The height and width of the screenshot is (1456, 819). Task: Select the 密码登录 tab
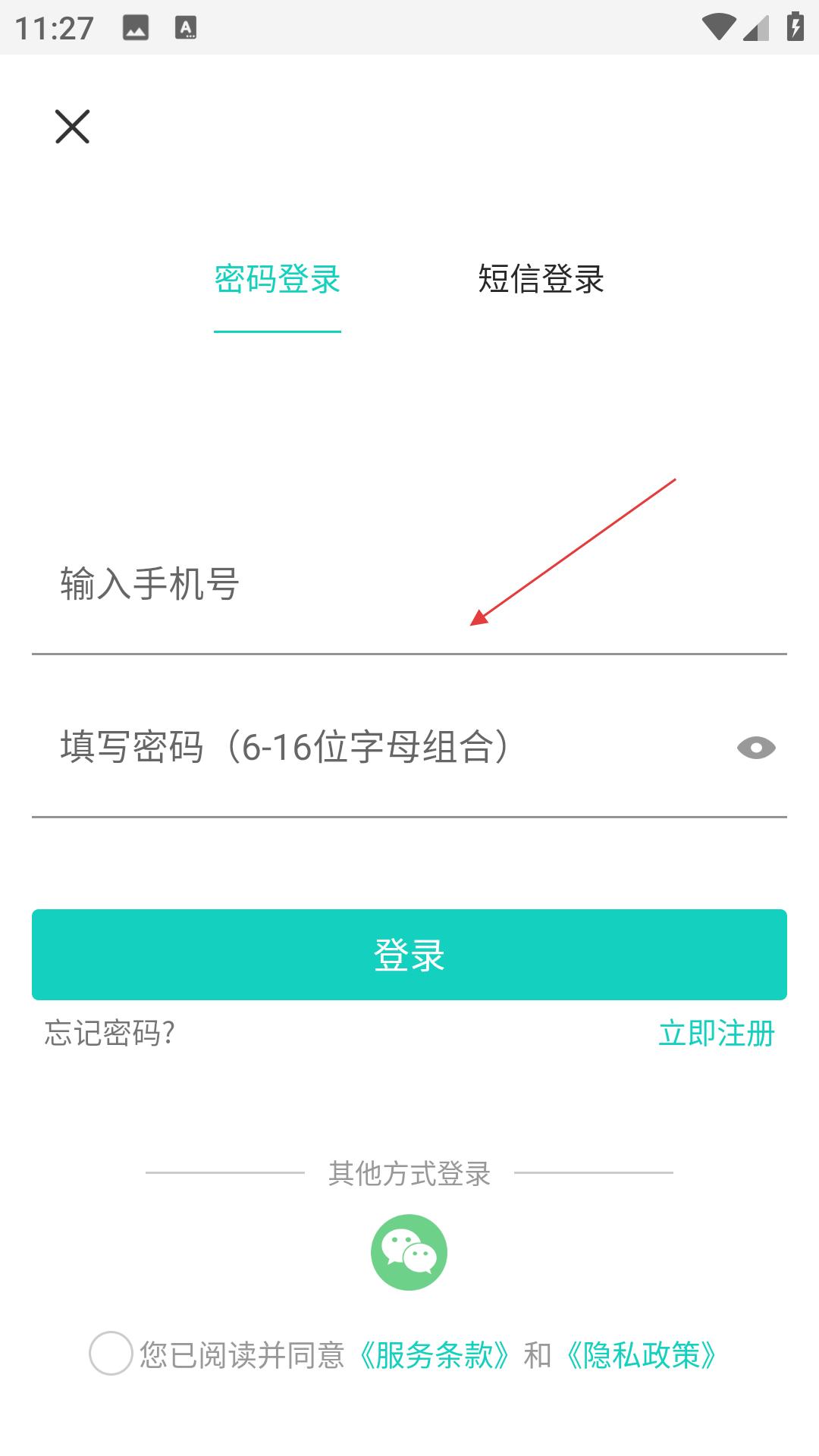[x=278, y=279]
